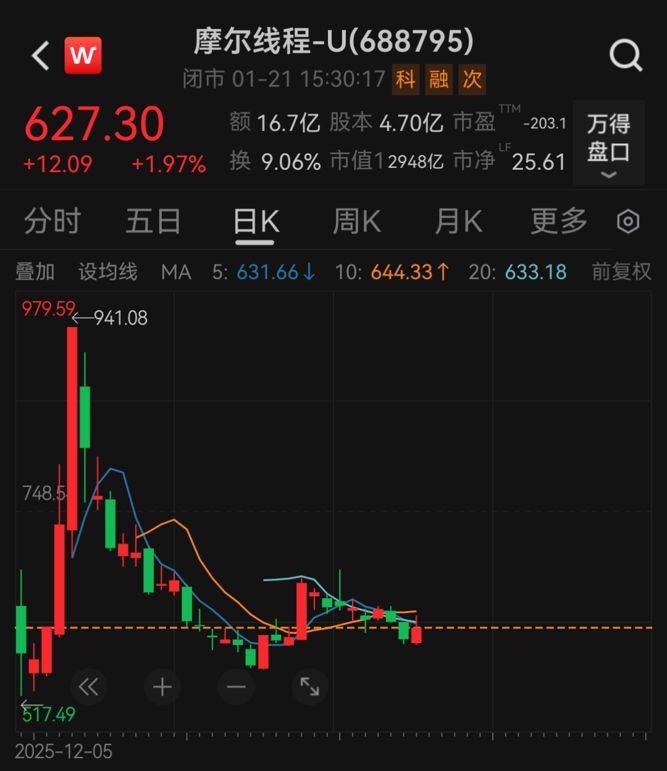Image resolution: width=667 pixels, height=771 pixels.
Task: Shift chart left with double-arrow button
Action: (x=88, y=686)
